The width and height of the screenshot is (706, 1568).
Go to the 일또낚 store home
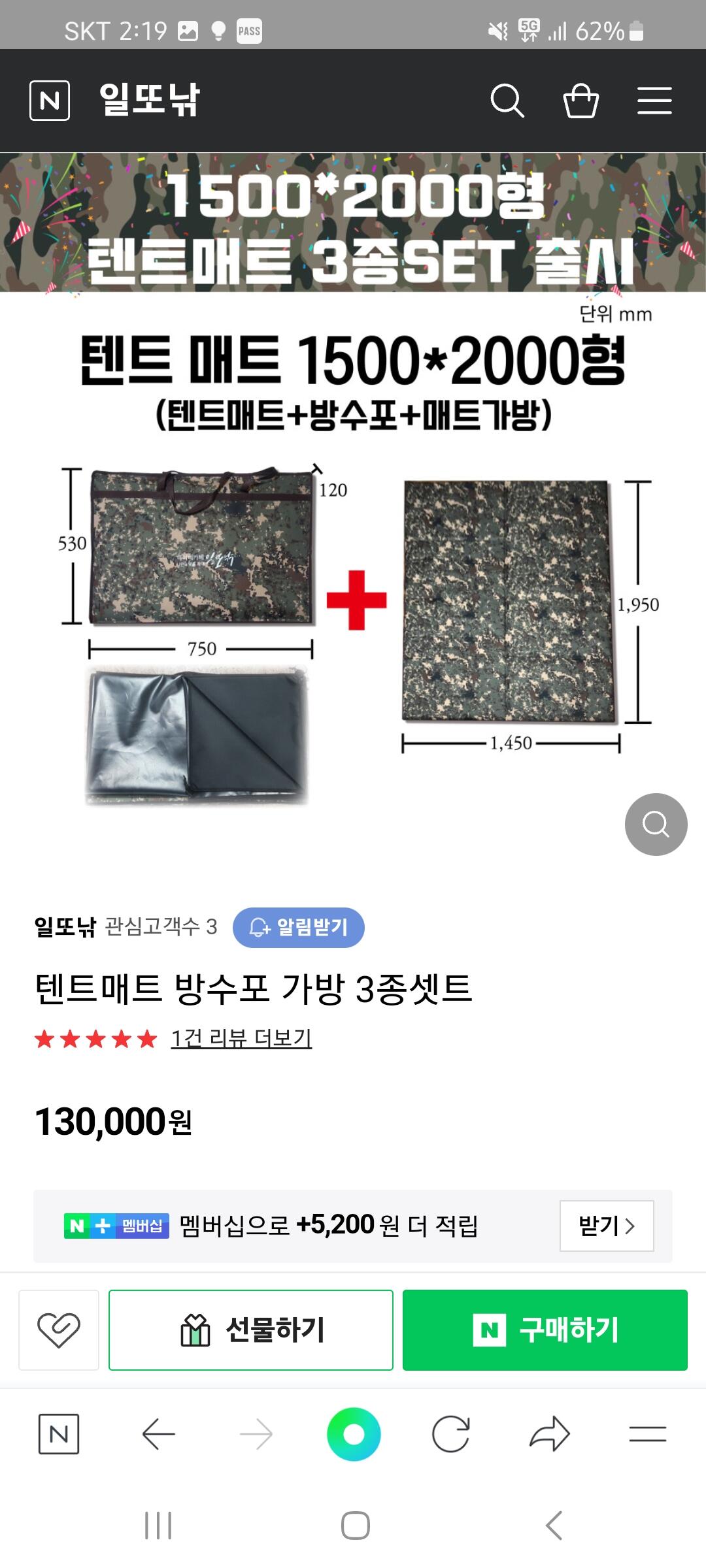[x=150, y=100]
